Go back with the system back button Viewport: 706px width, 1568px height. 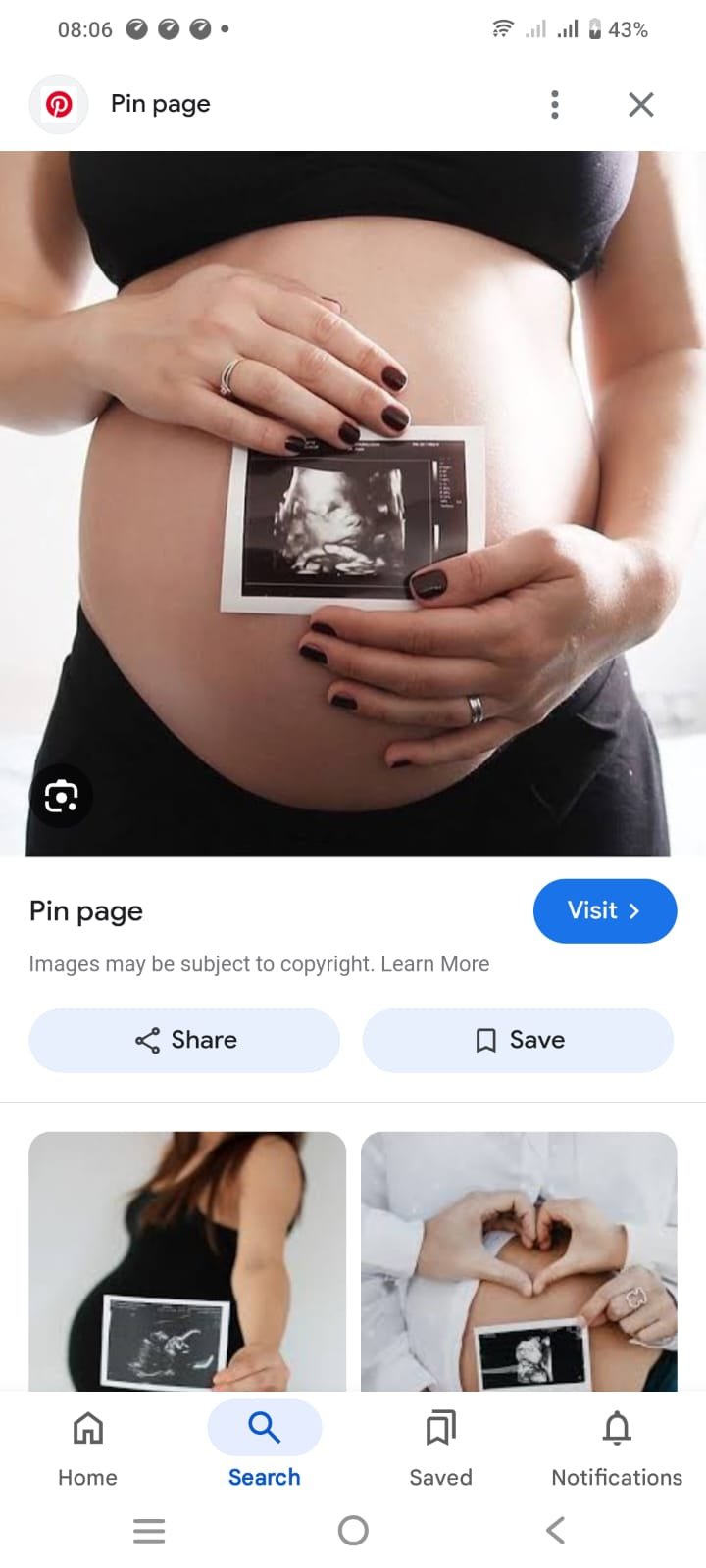[x=555, y=1530]
